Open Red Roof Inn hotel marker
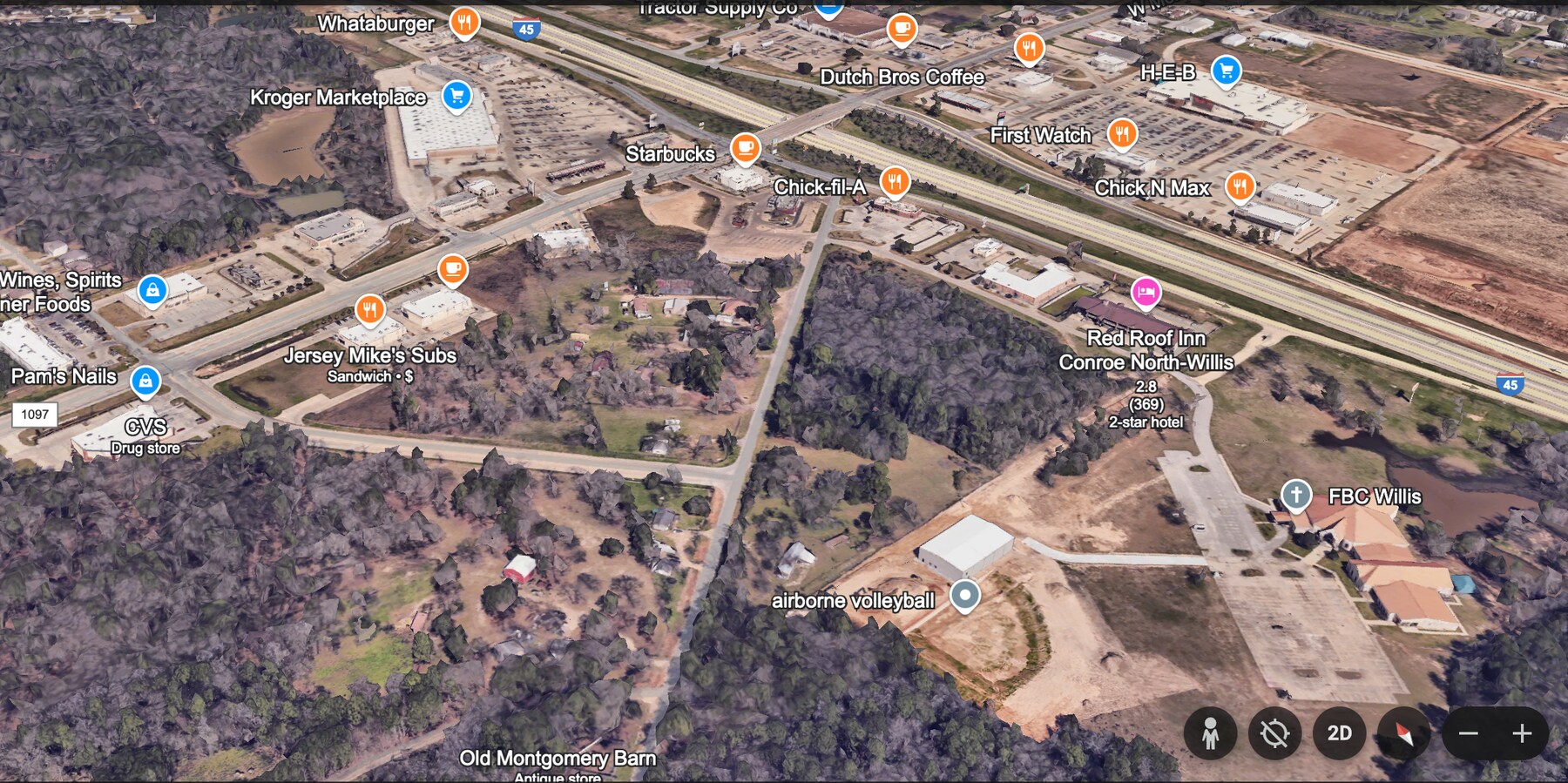The width and height of the screenshot is (1568, 783). click(x=1146, y=292)
